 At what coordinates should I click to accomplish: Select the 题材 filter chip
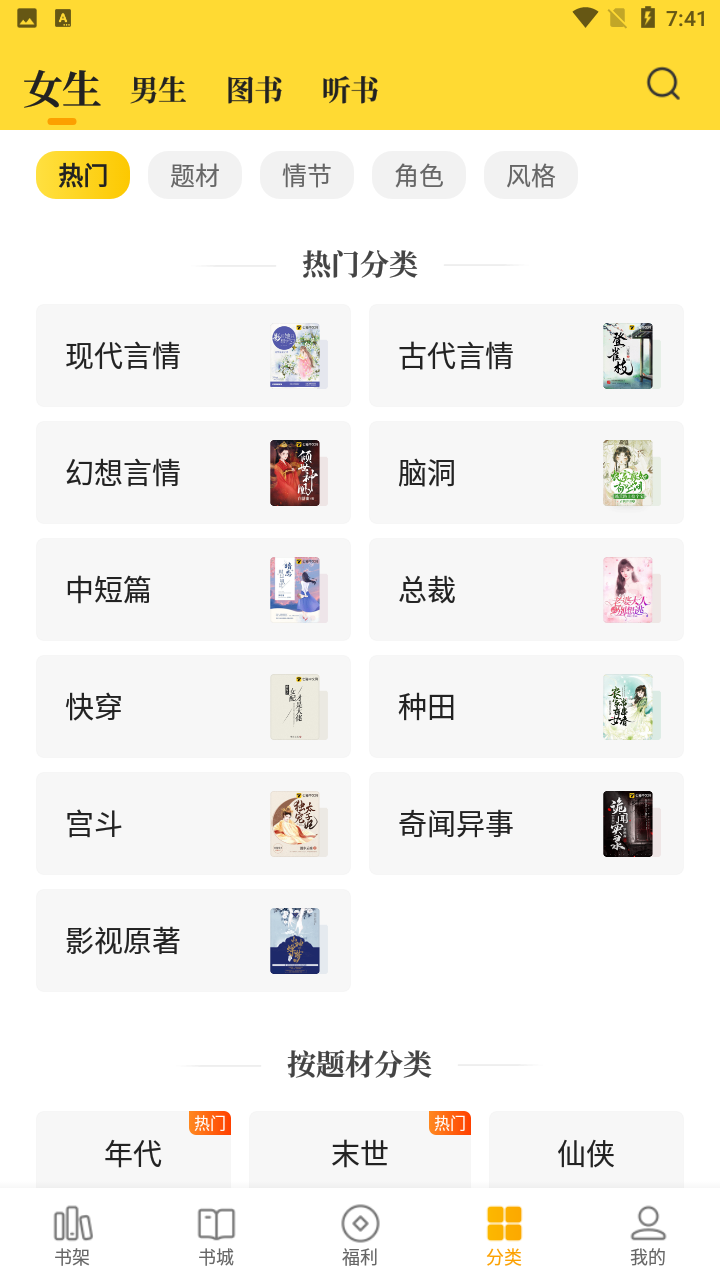(195, 175)
